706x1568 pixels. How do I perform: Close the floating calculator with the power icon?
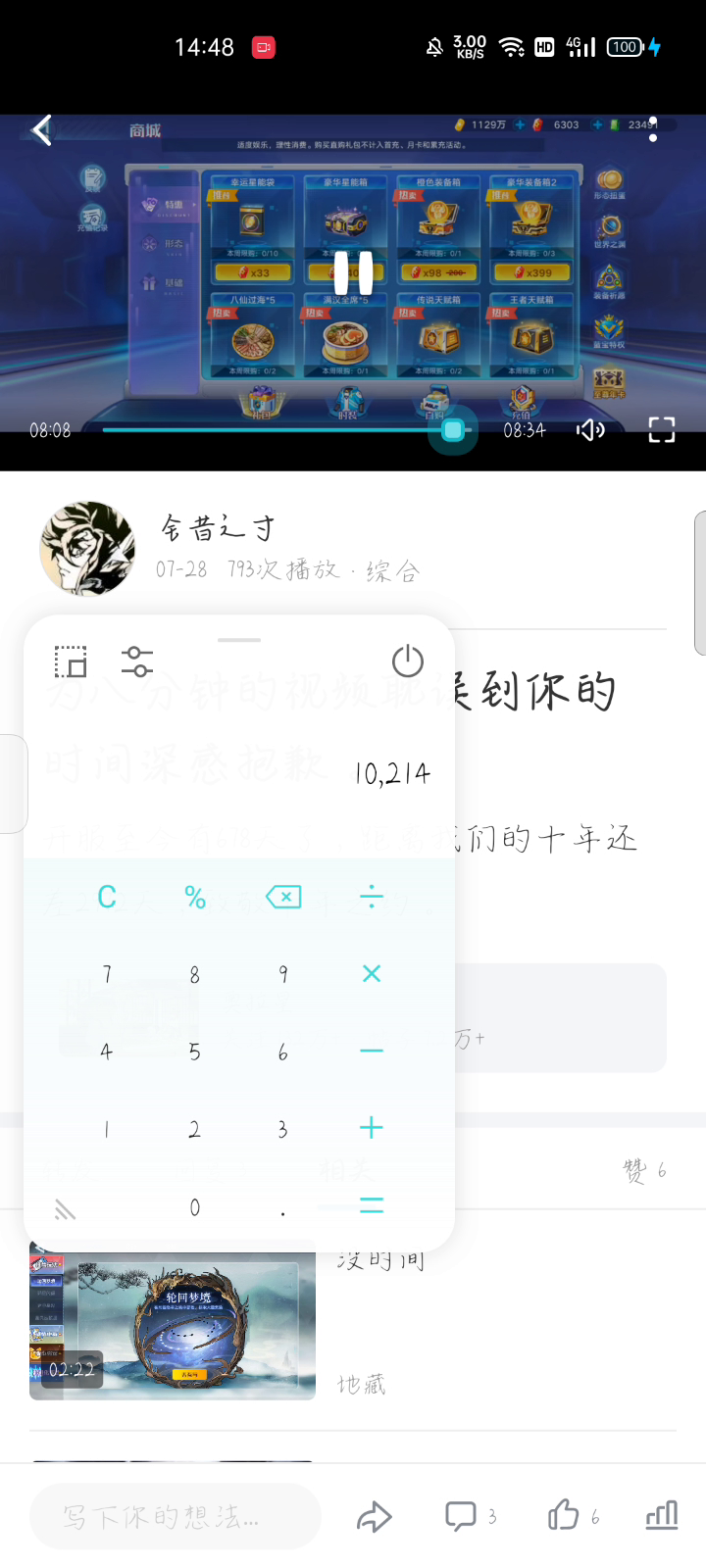407,661
